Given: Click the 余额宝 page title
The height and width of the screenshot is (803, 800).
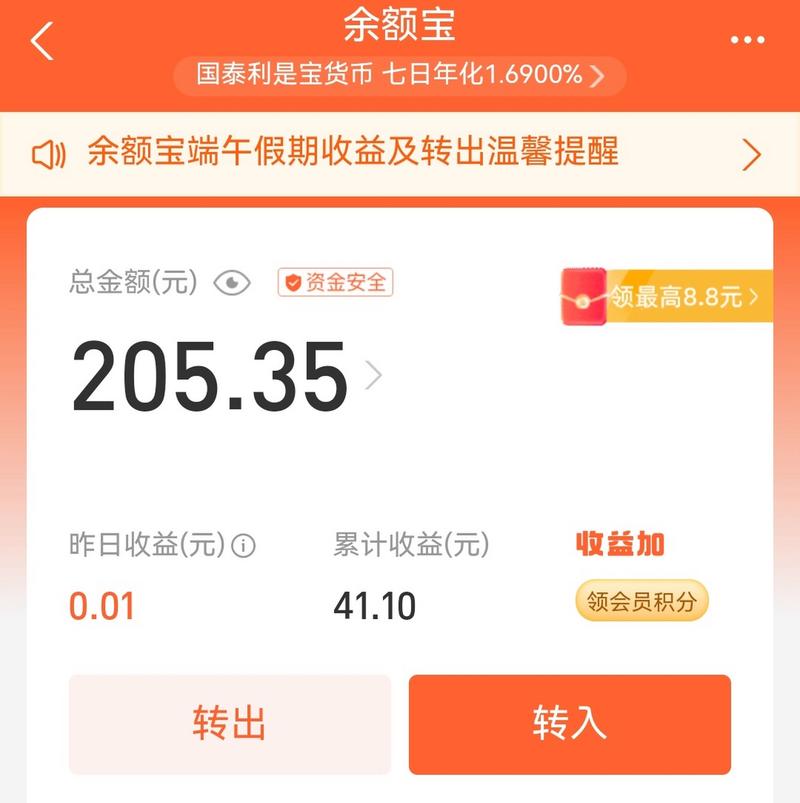Looking at the screenshot, I should (x=399, y=27).
